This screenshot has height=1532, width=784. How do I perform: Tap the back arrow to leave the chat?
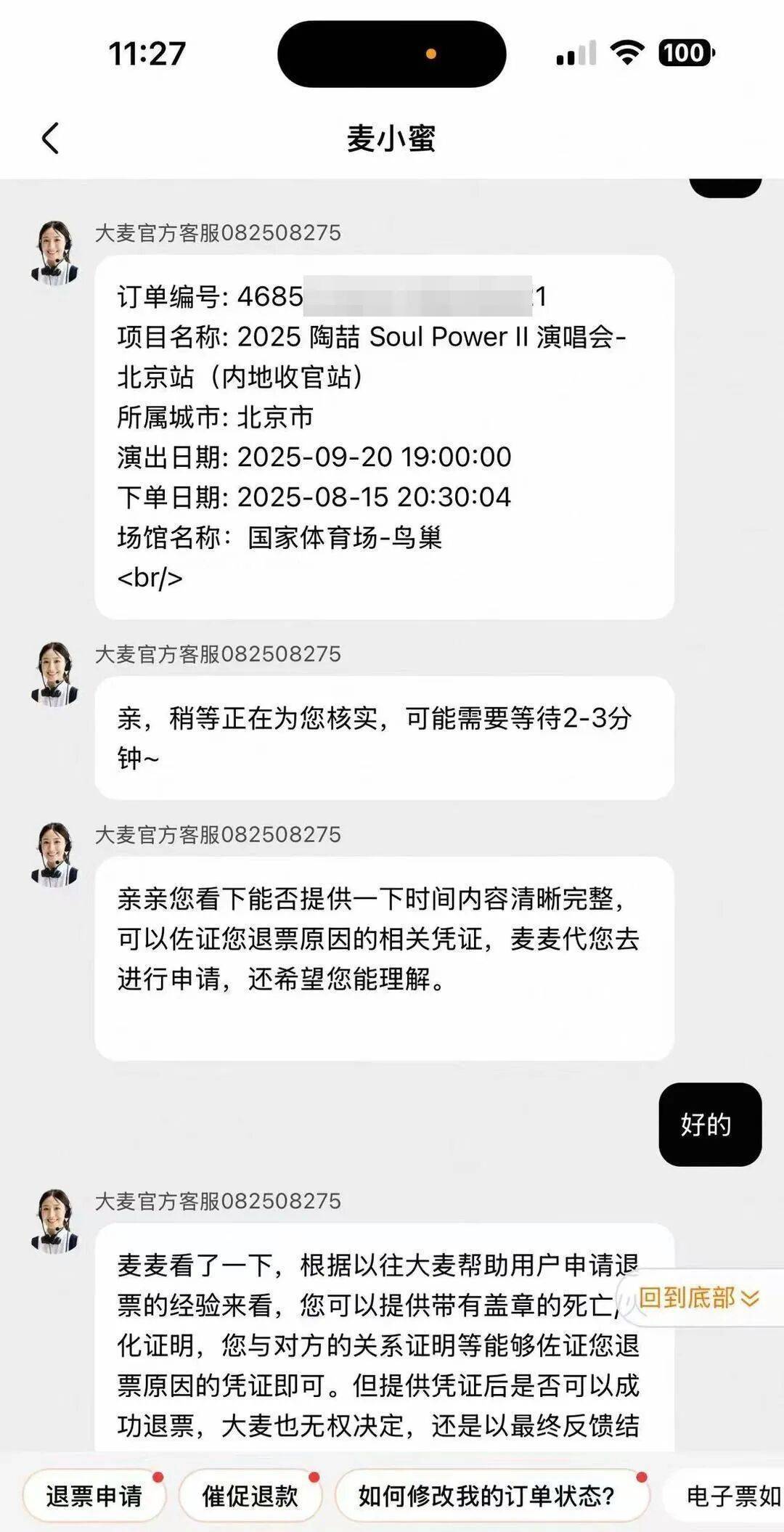49,137
